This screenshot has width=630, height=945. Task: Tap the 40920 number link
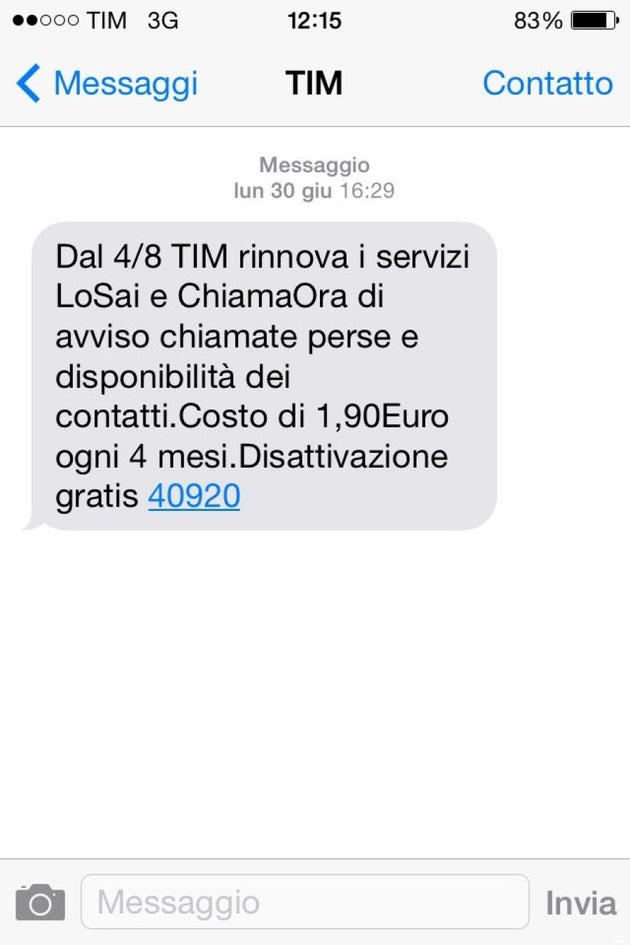(194, 496)
